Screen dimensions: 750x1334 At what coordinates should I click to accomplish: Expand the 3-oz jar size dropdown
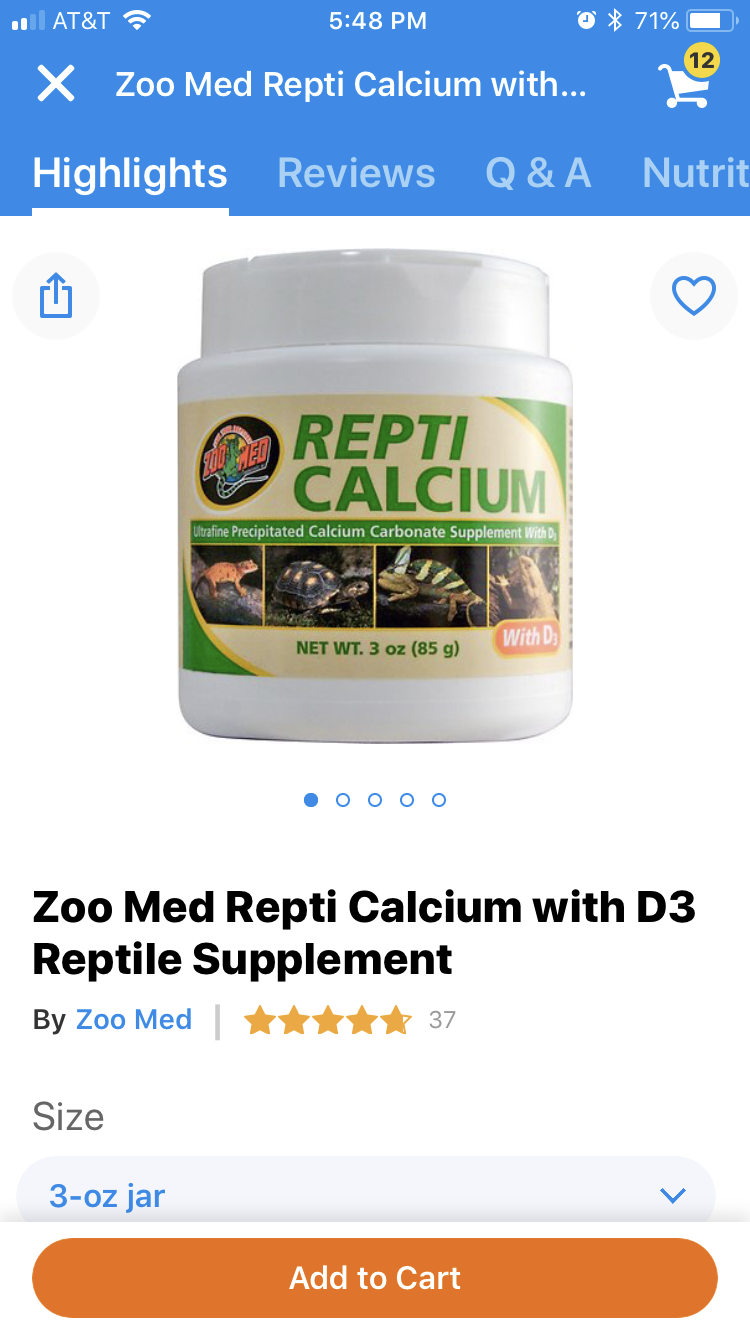tap(366, 1195)
